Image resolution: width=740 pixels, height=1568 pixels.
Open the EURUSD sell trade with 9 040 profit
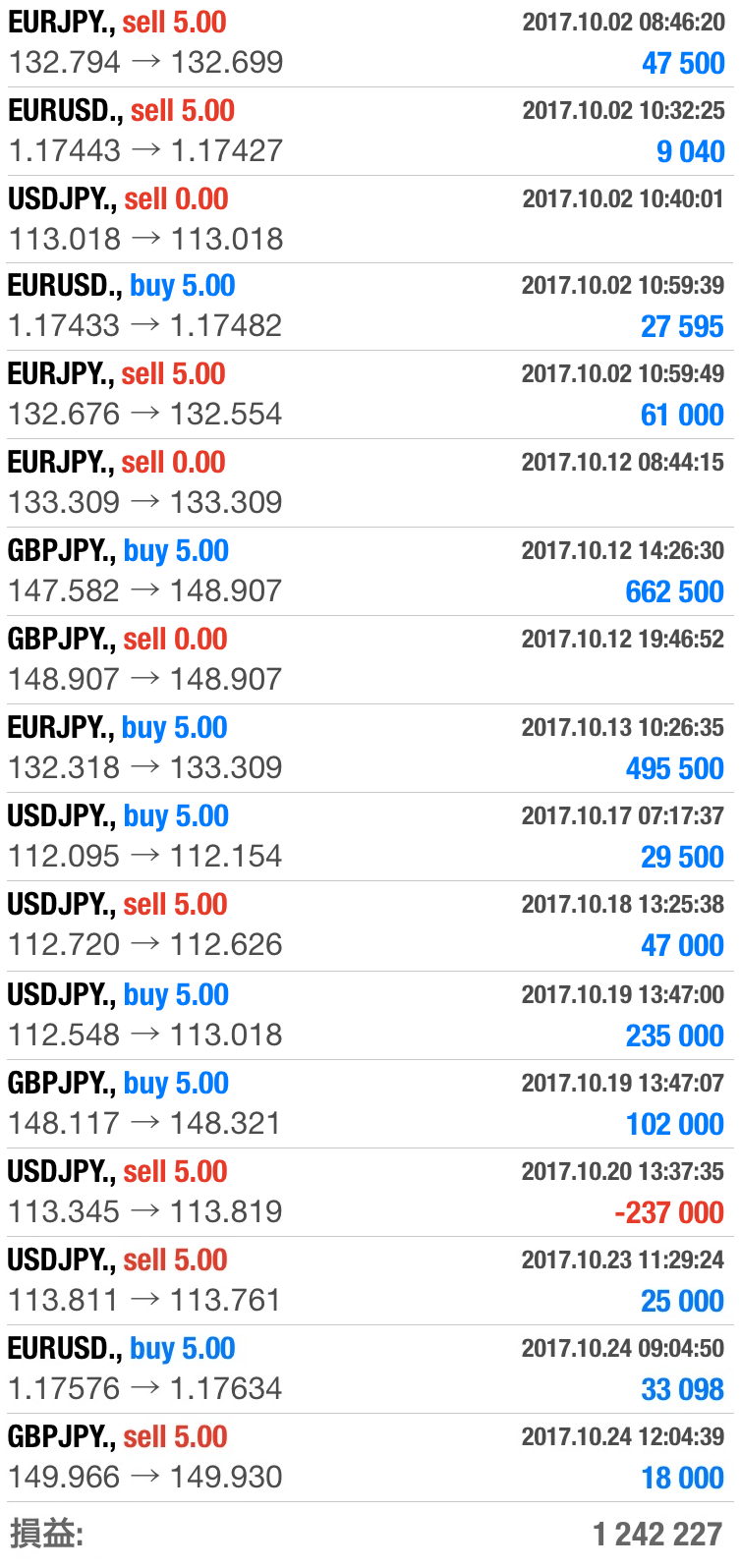tap(370, 131)
